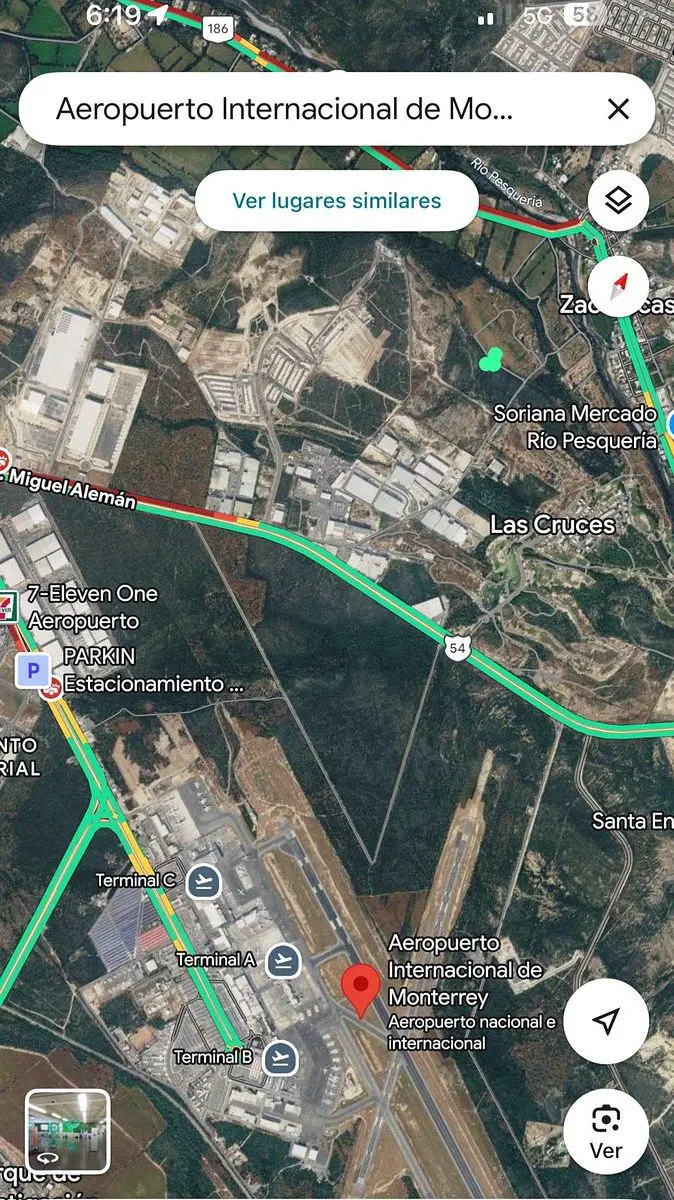Tap the red Aeropuerto Internacional de Monterrey pin
674x1200 pixels.
361,990
